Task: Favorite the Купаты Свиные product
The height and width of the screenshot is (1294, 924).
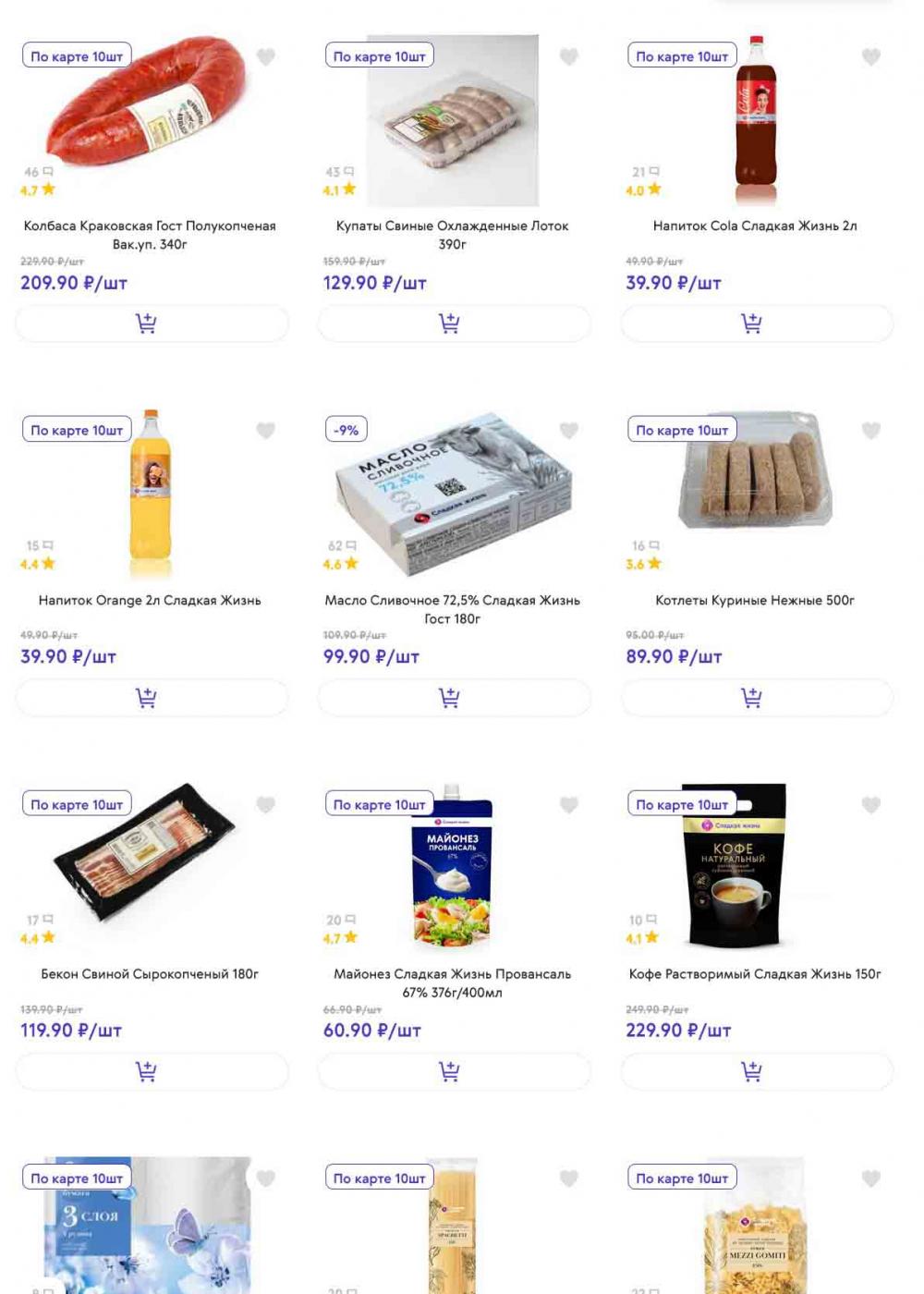Action: 569,57
